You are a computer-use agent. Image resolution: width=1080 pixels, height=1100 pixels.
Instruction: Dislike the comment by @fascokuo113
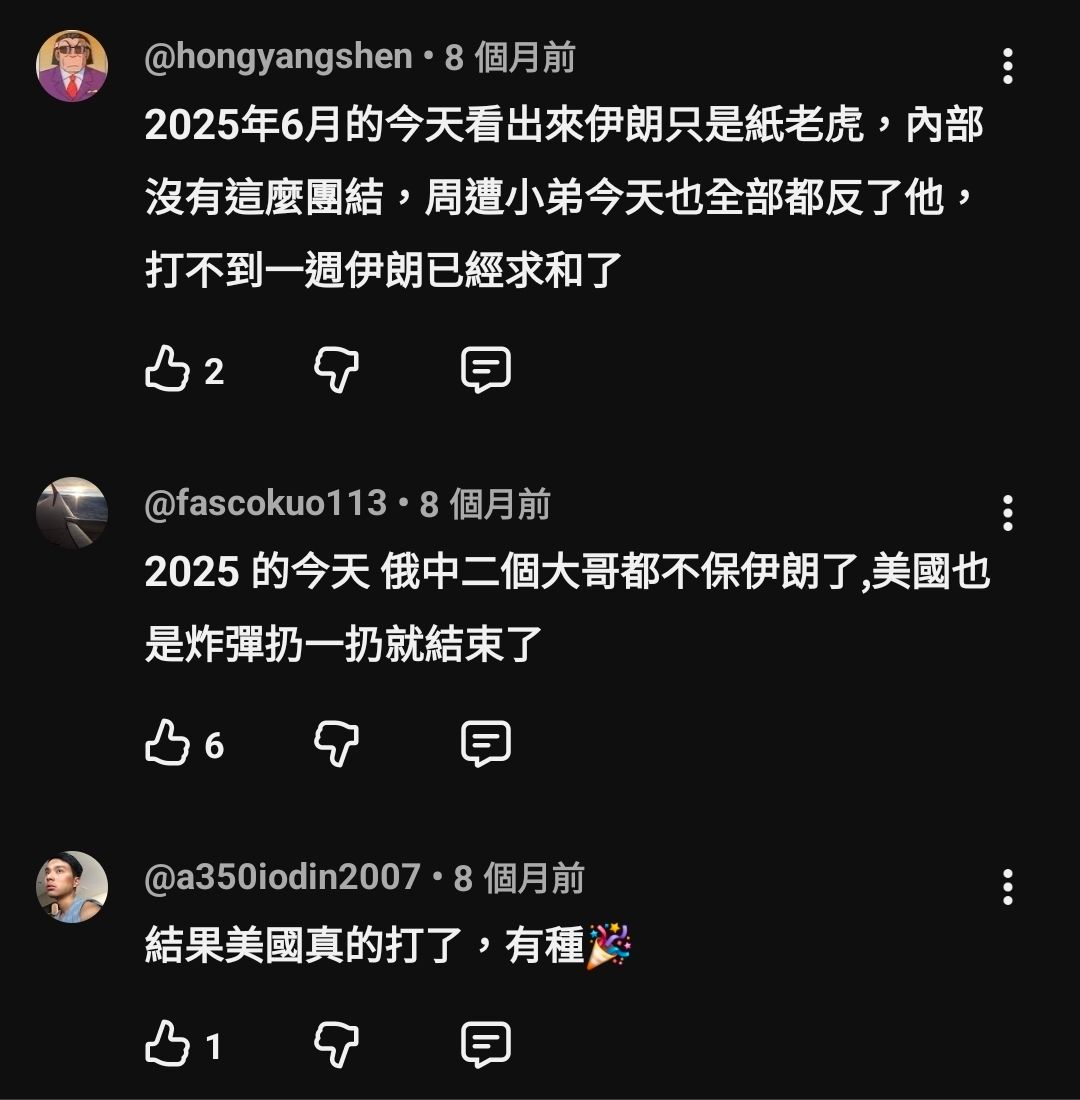(336, 744)
